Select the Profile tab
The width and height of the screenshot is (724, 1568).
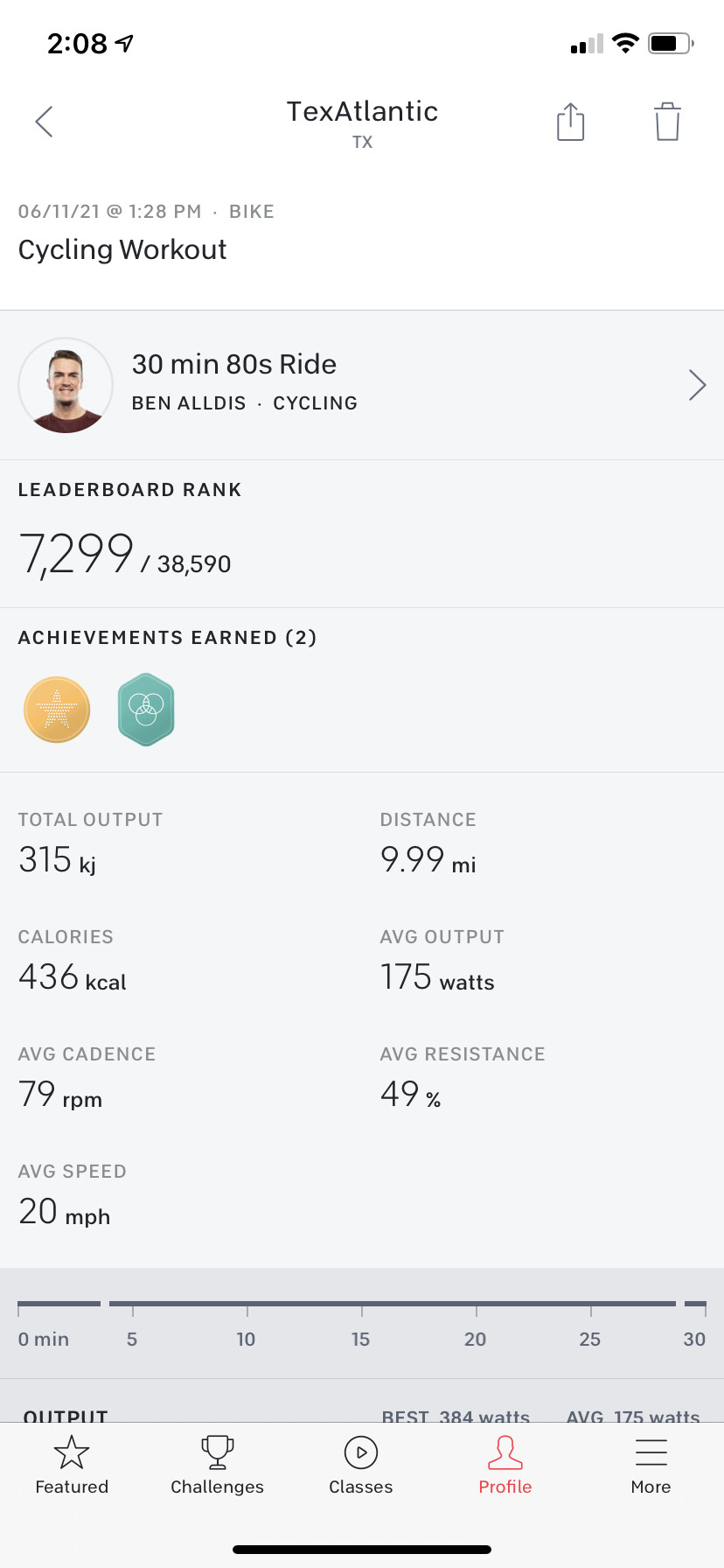pos(505,1466)
